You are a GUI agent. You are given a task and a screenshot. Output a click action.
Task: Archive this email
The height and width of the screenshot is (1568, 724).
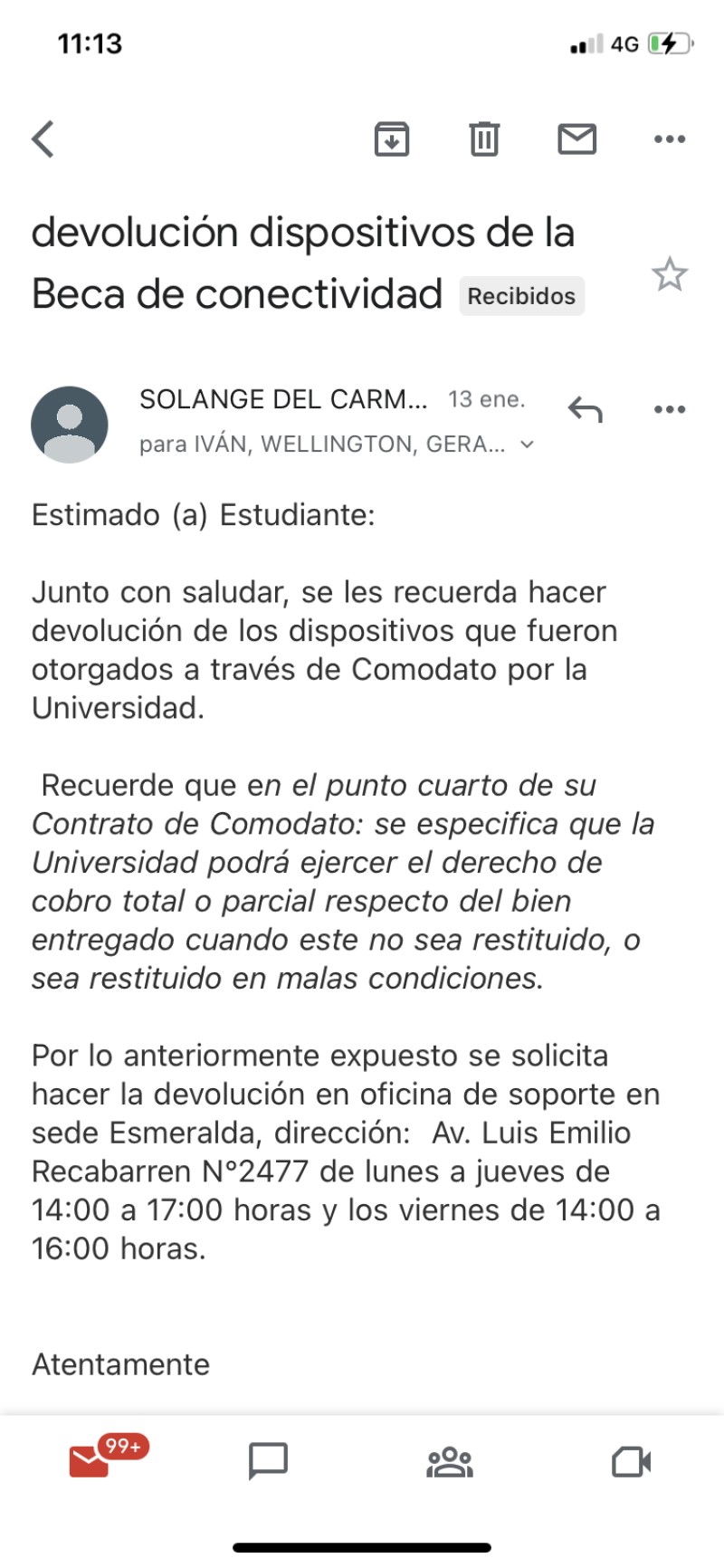(392, 139)
